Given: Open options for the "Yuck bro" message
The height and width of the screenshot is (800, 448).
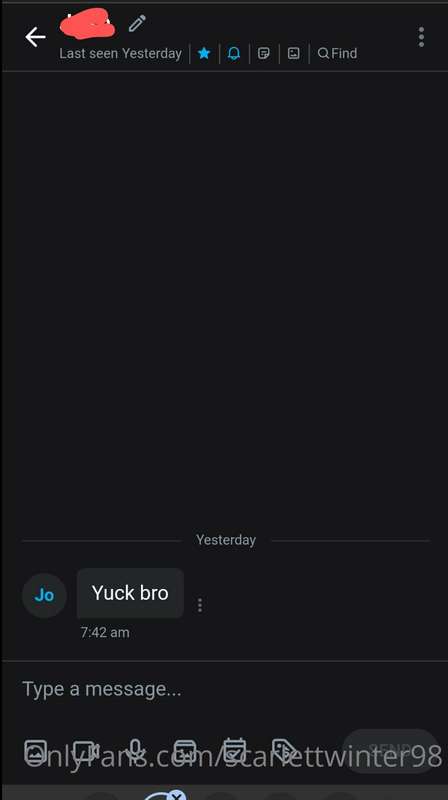Looking at the screenshot, I should pos(200,605).
